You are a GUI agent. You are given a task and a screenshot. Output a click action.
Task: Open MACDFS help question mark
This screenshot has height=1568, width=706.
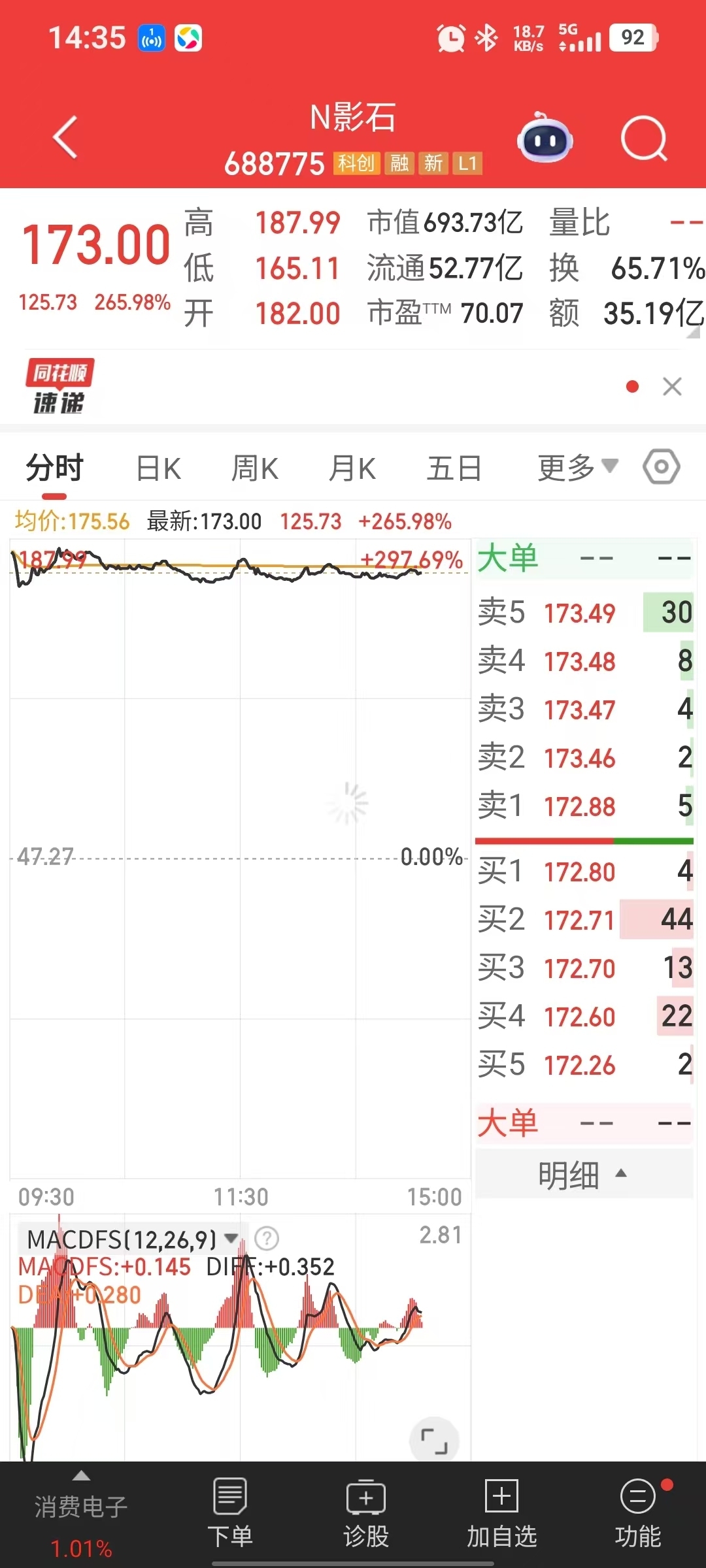tap(267, 1238)
